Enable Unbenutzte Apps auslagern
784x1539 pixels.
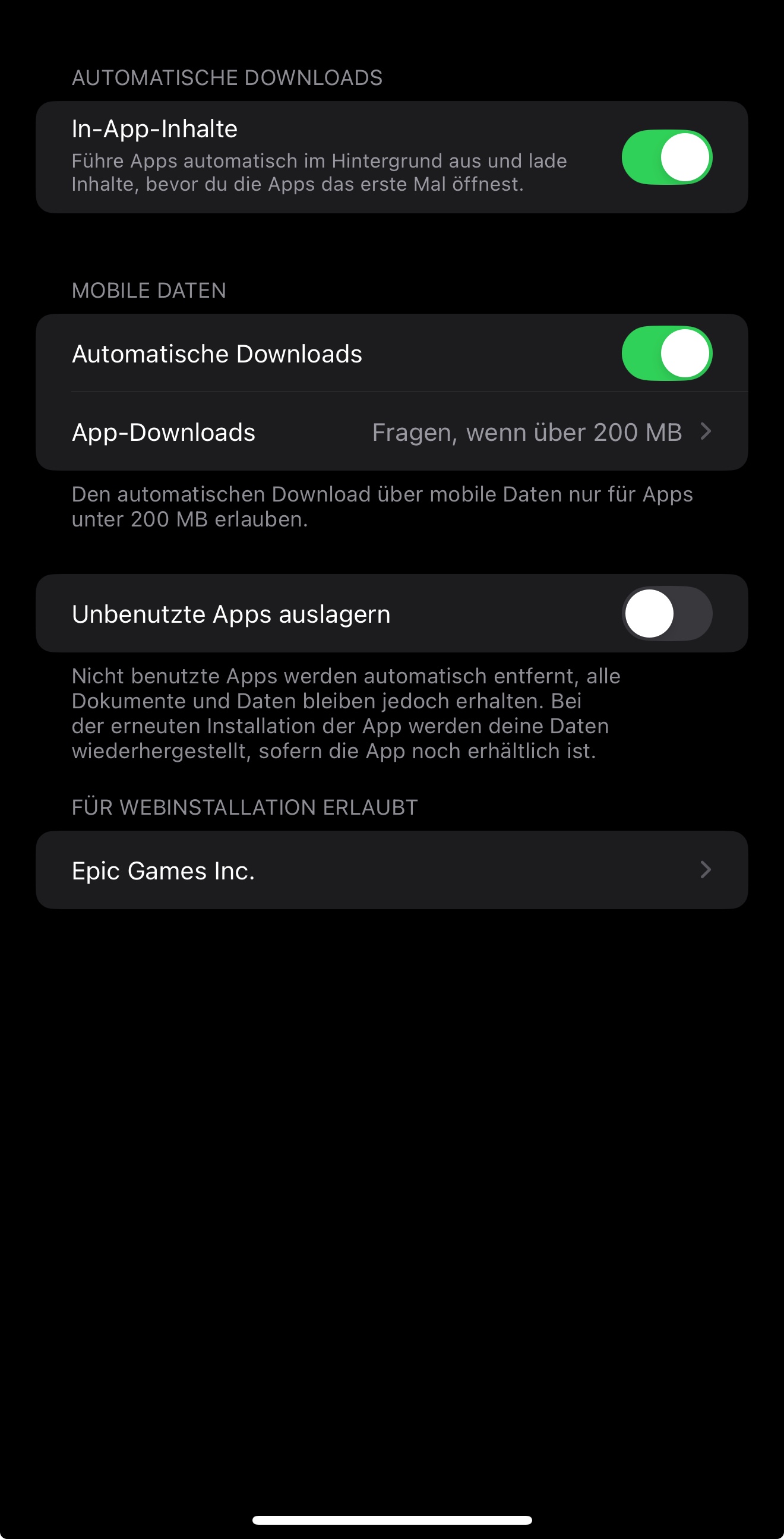(x=666, y=614)
